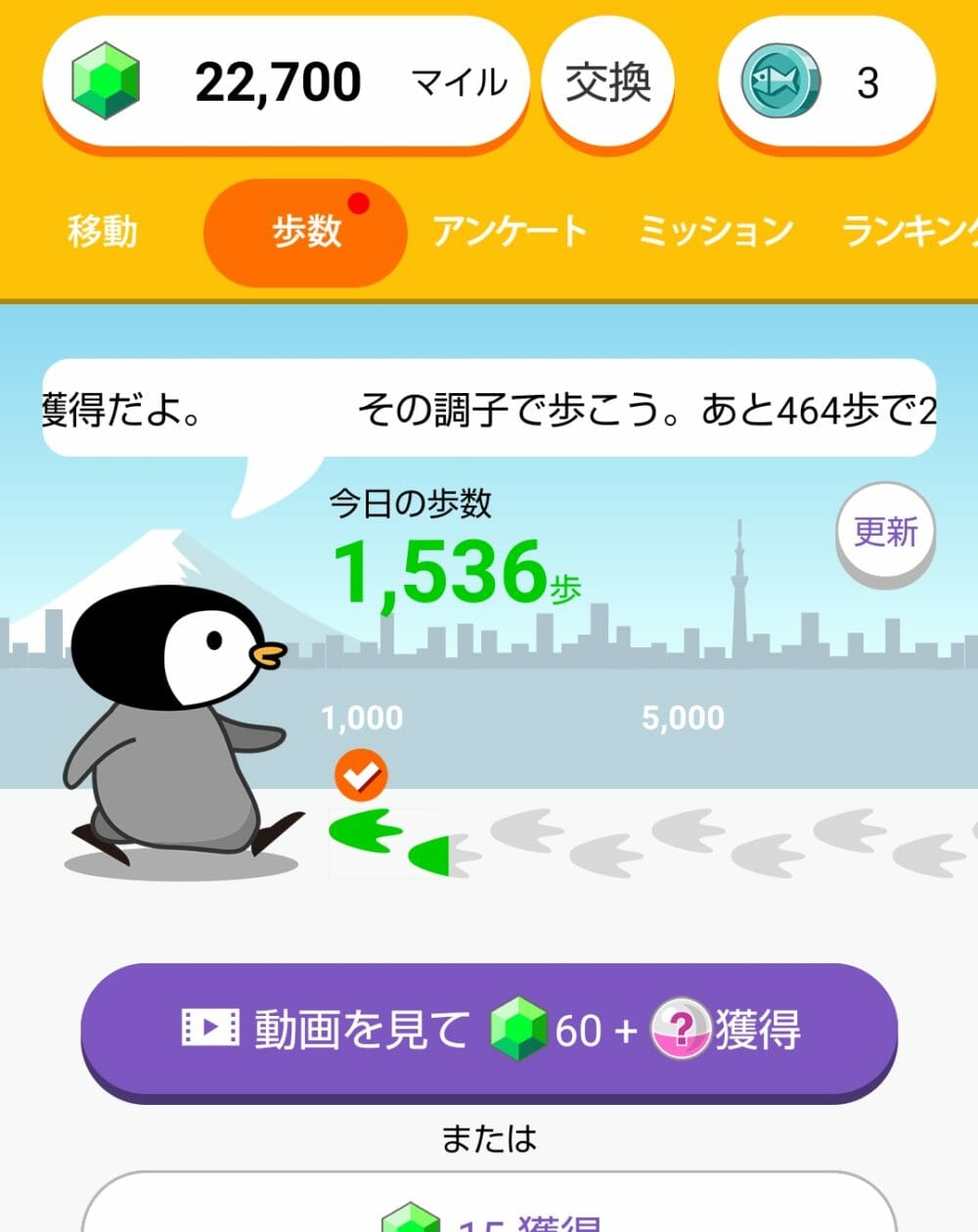Watch video to earn 60 miles
Image resolution: width=978 pixels, height=1232 pixels.
(x=489, y=1030)
